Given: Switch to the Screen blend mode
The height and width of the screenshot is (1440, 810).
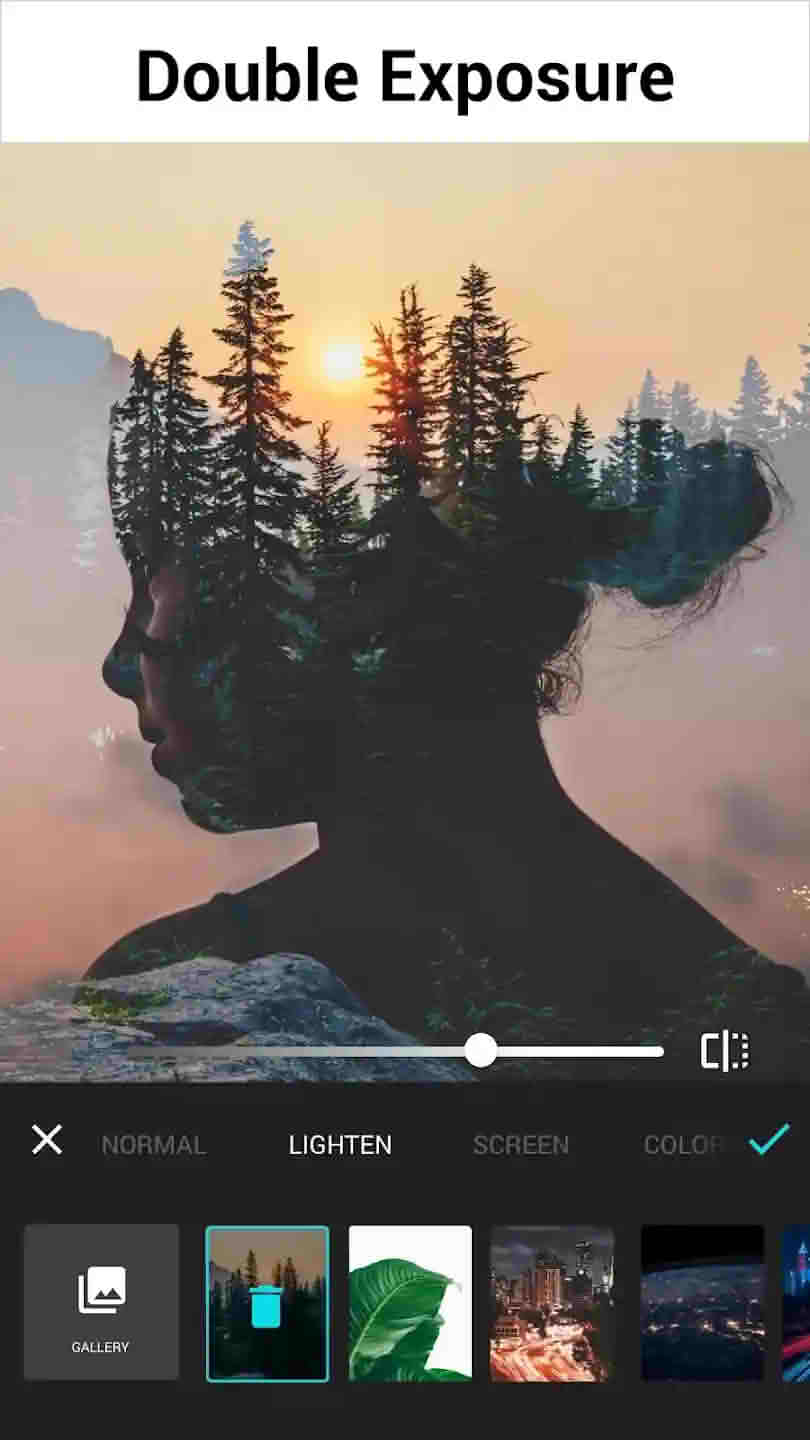Looking at the screenshot, I should 520,1145.
